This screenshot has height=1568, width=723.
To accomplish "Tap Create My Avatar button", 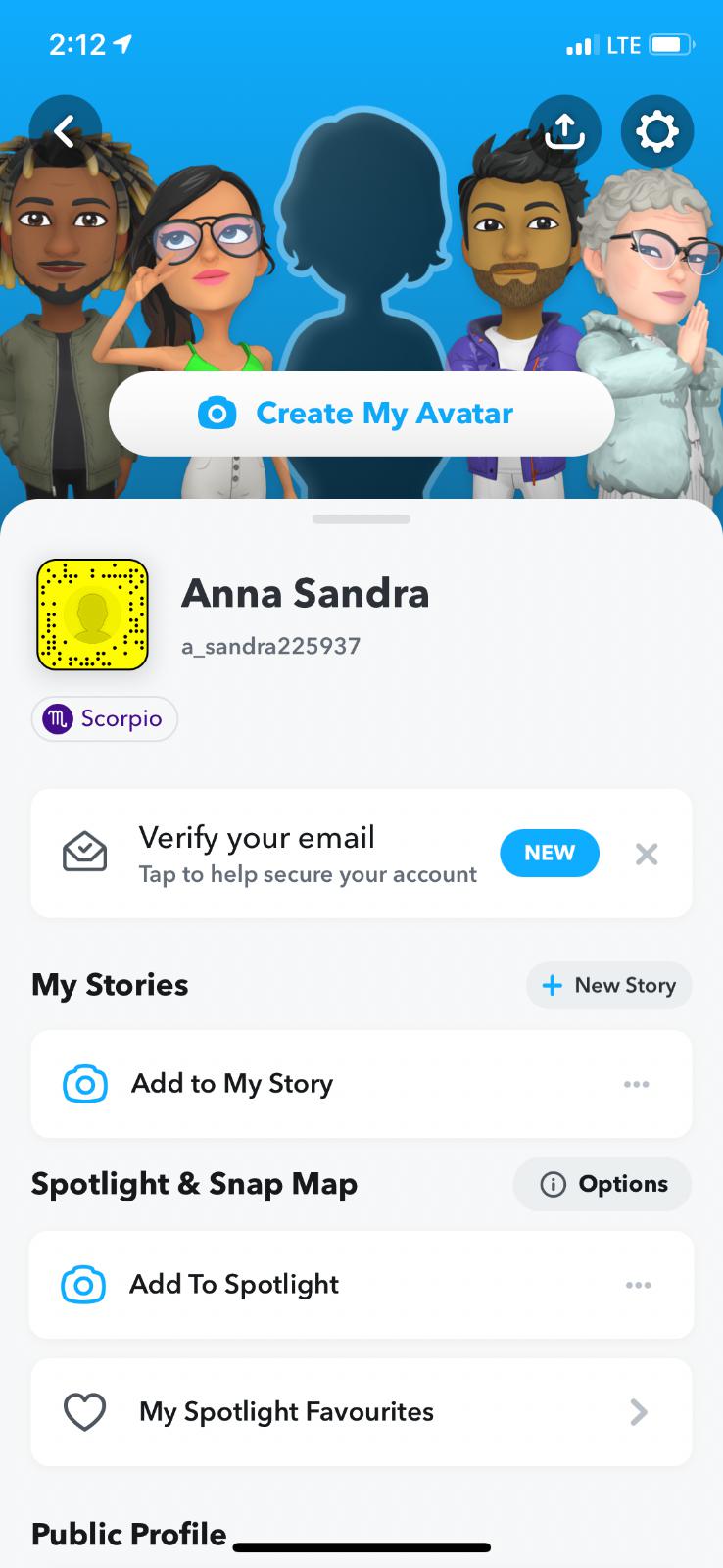I will (x=361, y=414).
